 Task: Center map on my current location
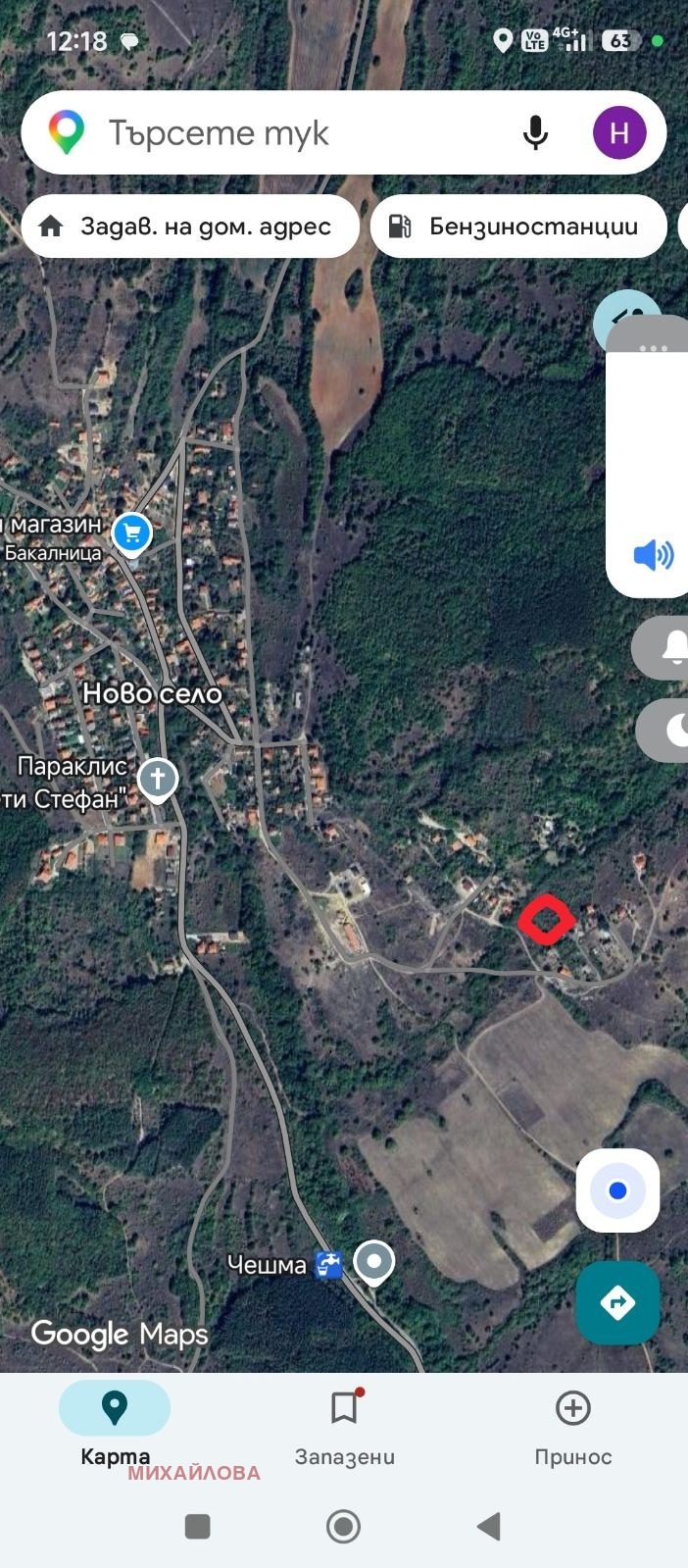[617, 1190]
